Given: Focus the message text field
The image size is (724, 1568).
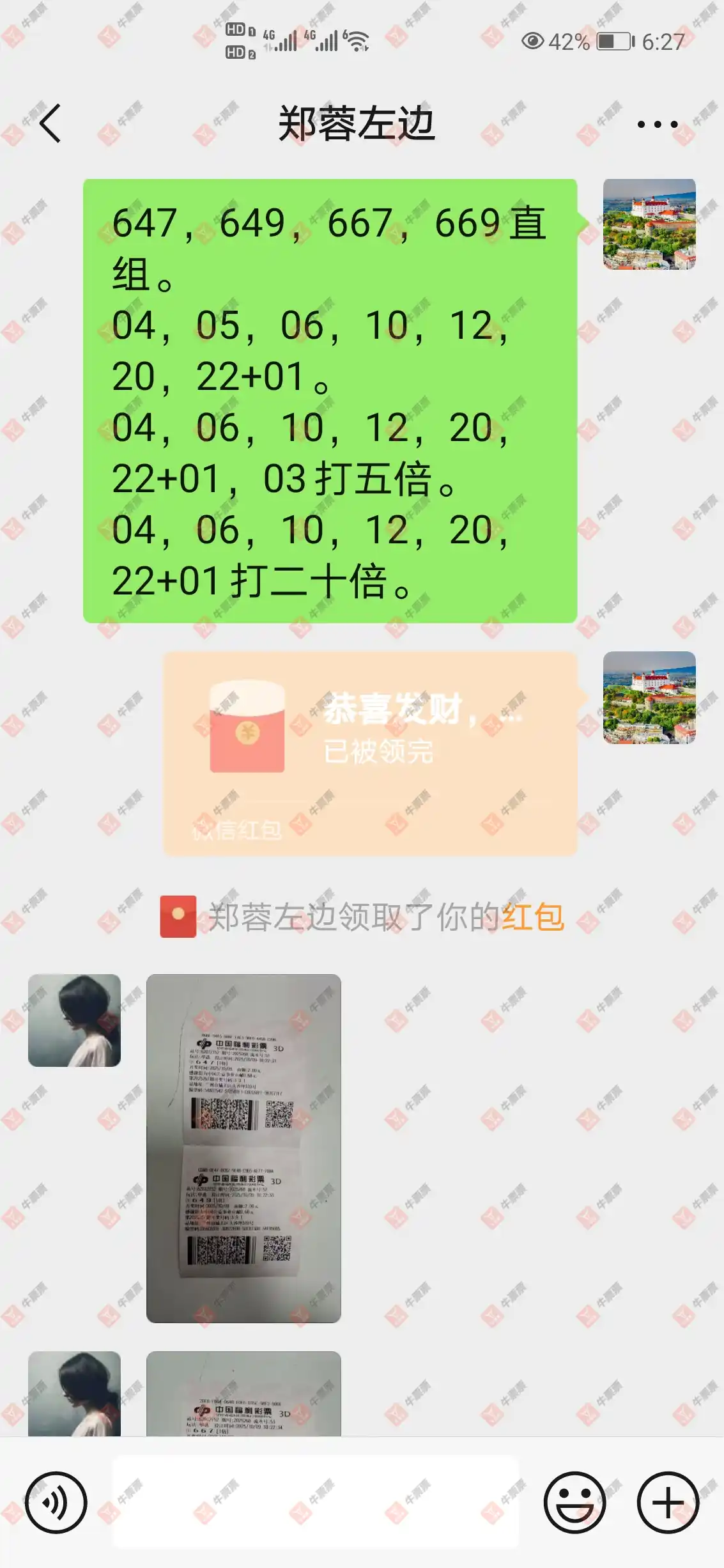Looking at the screenshot, I should point(316,1502).
